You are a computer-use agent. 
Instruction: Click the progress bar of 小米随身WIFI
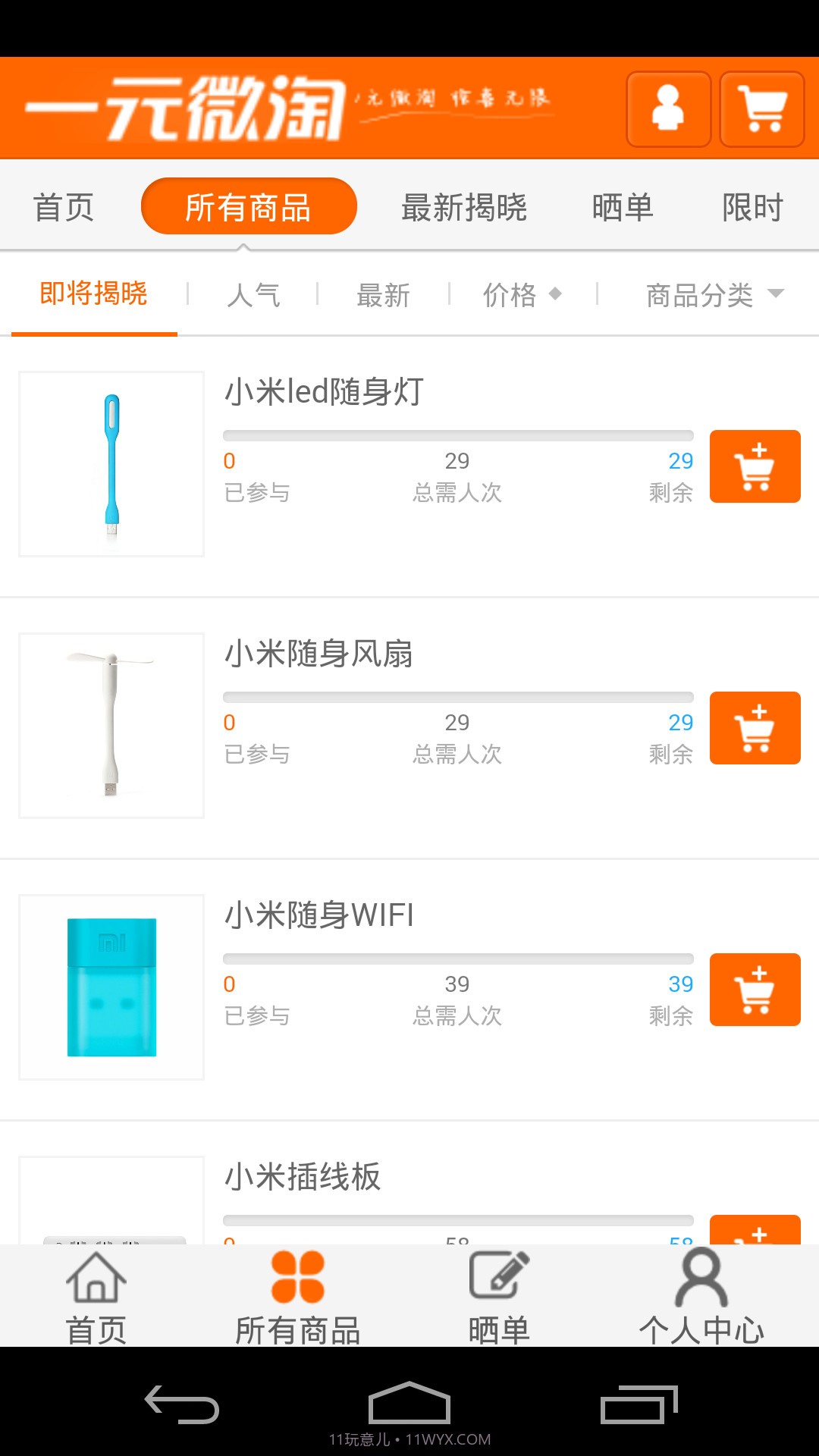[x=457, y=958]
